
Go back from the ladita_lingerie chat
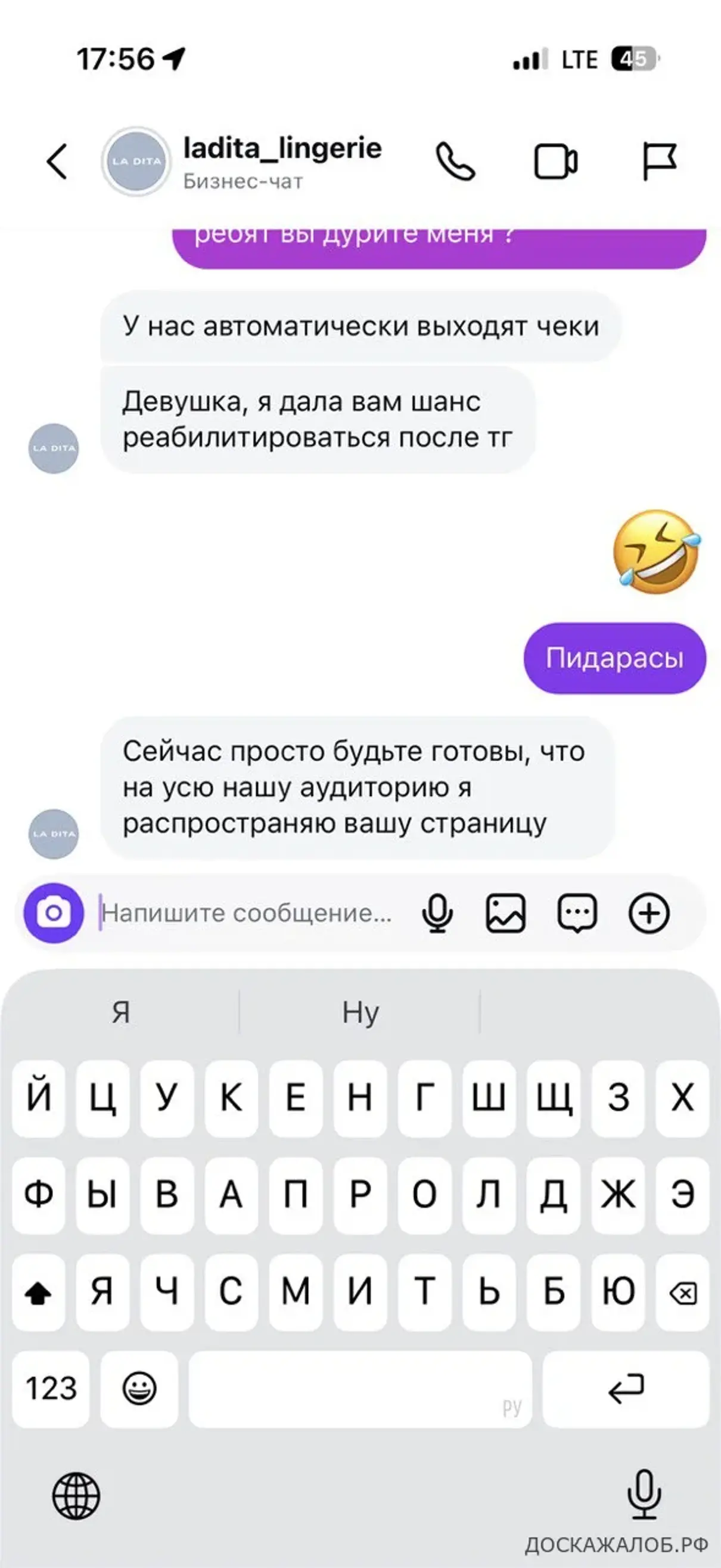coord(57,162)
